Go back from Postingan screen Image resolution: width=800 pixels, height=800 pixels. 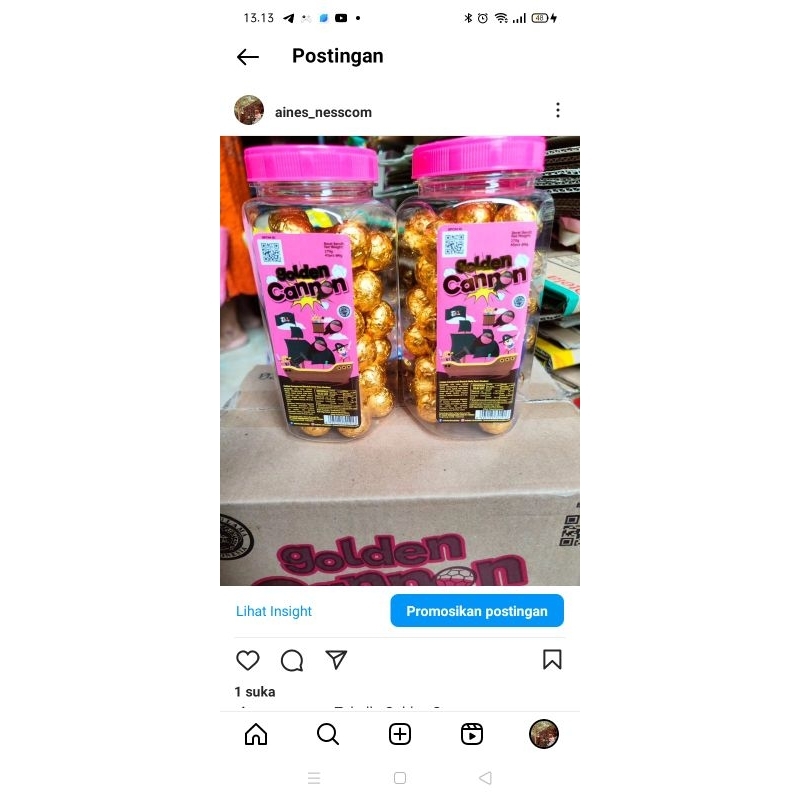coord(248,57)
